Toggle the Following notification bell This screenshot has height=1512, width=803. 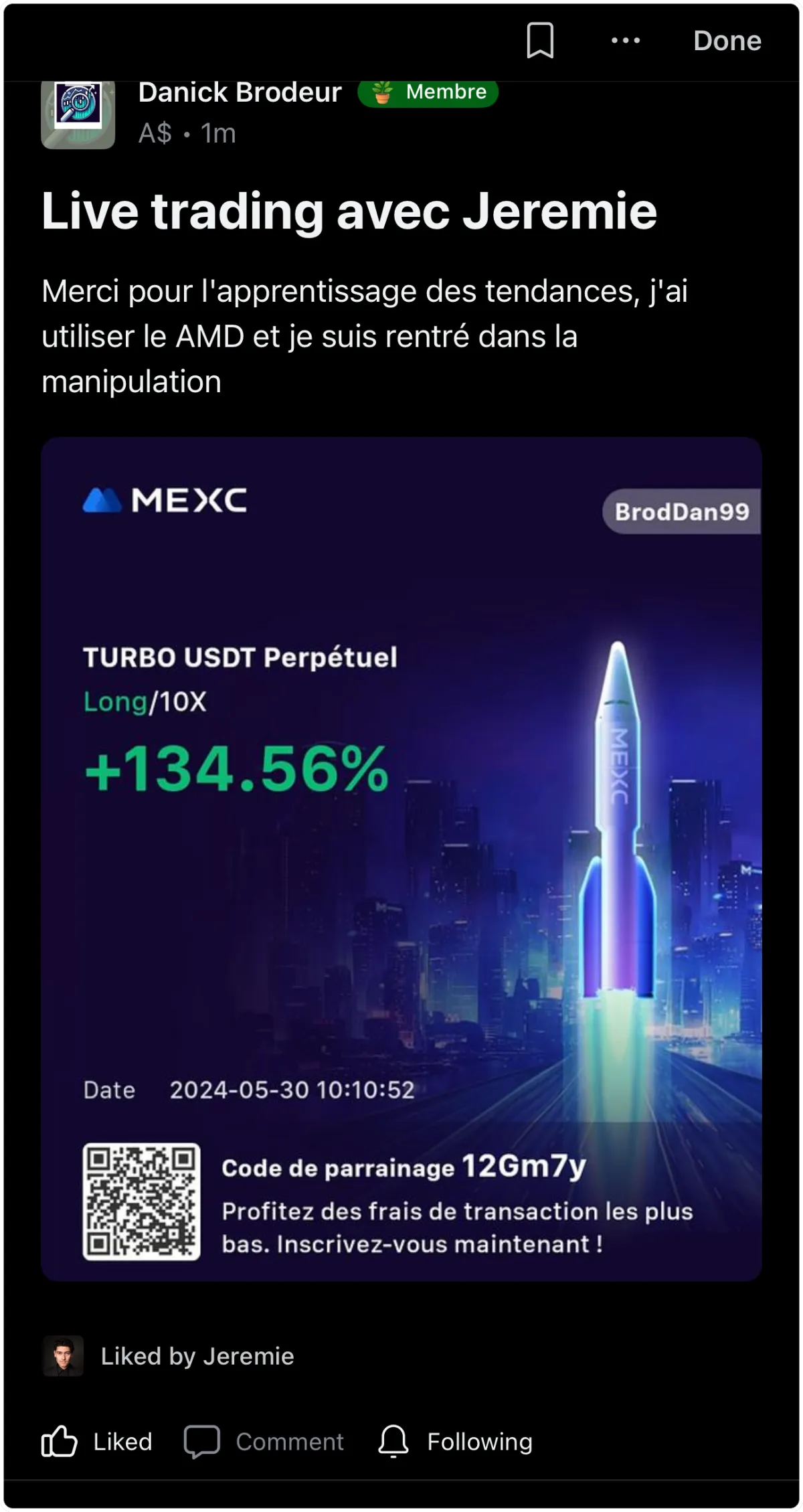(x=455, y=1441)
